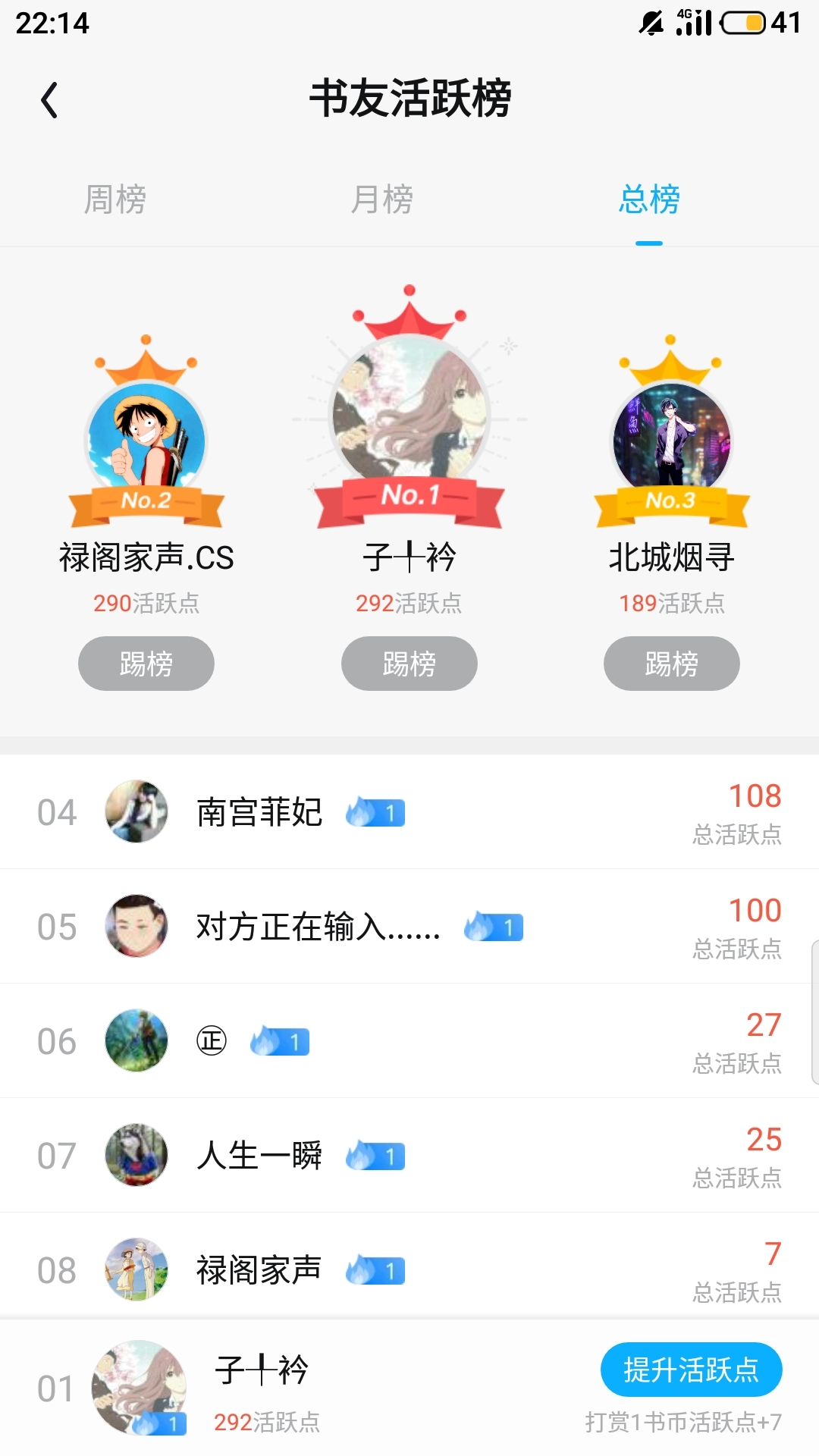Tap 踢榜 under 禄阁家声.CS
This screenshot has width=819, height=1456.
[x=146, y=664]
